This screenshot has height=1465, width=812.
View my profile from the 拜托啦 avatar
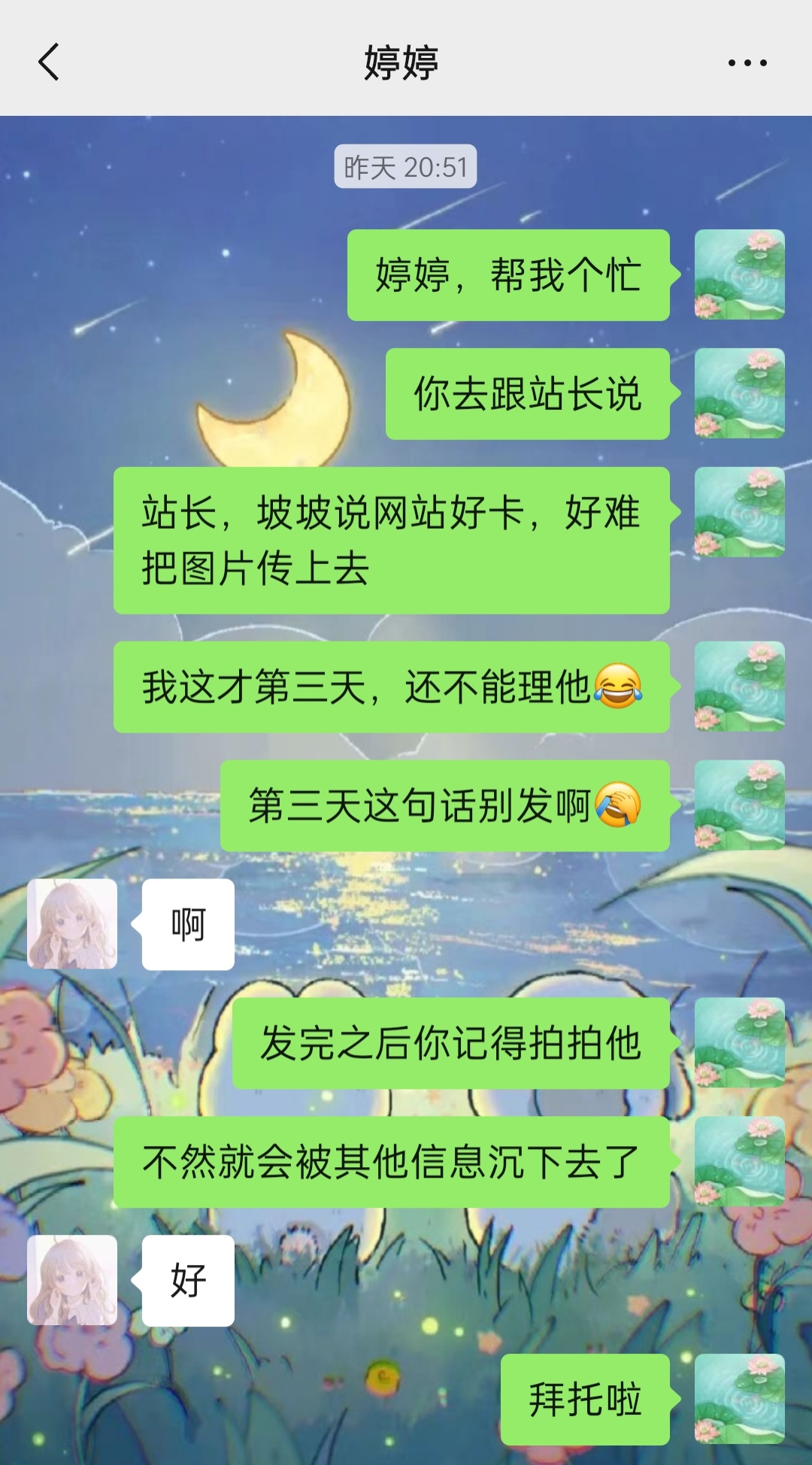pyautogui.click(x=739, y=1399)
